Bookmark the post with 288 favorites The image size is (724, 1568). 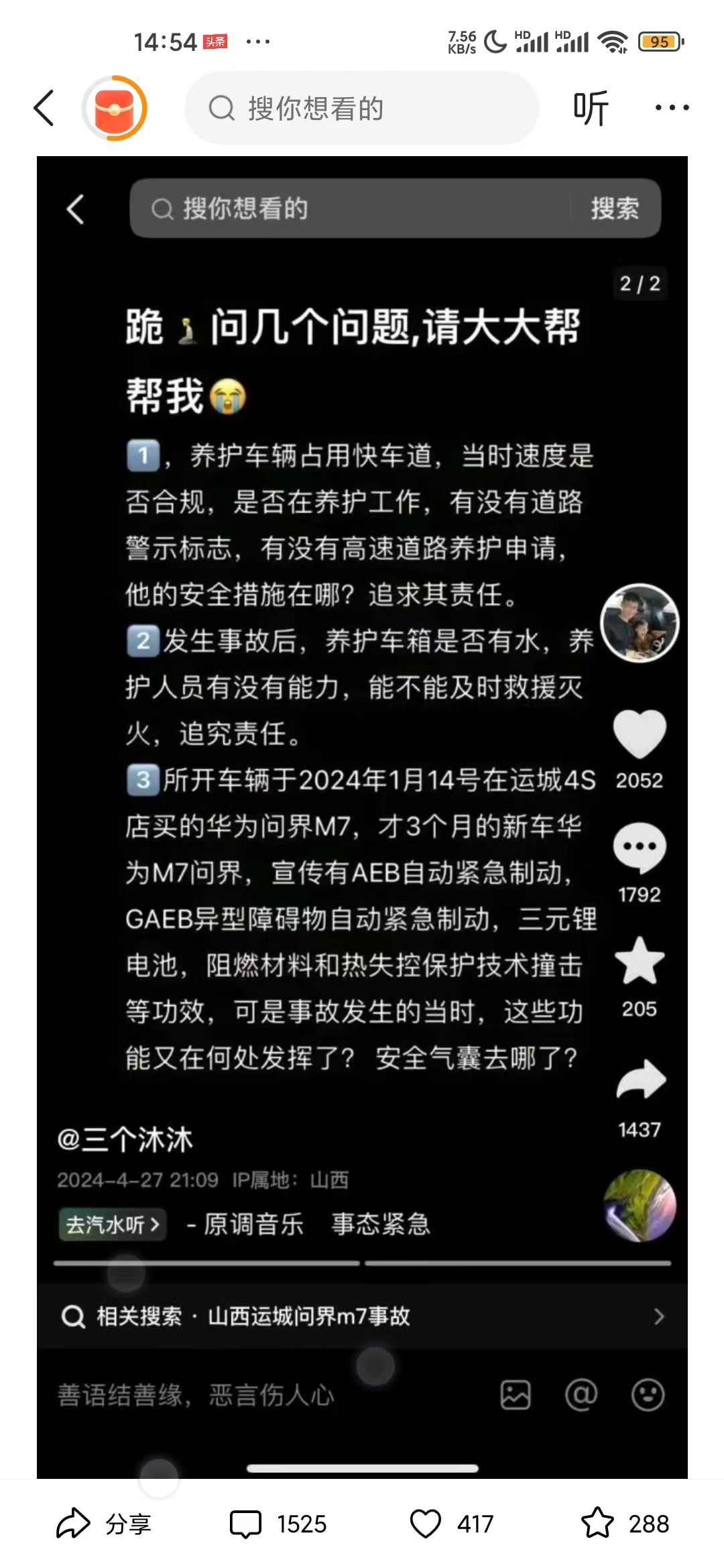[x=625, y=1524]
